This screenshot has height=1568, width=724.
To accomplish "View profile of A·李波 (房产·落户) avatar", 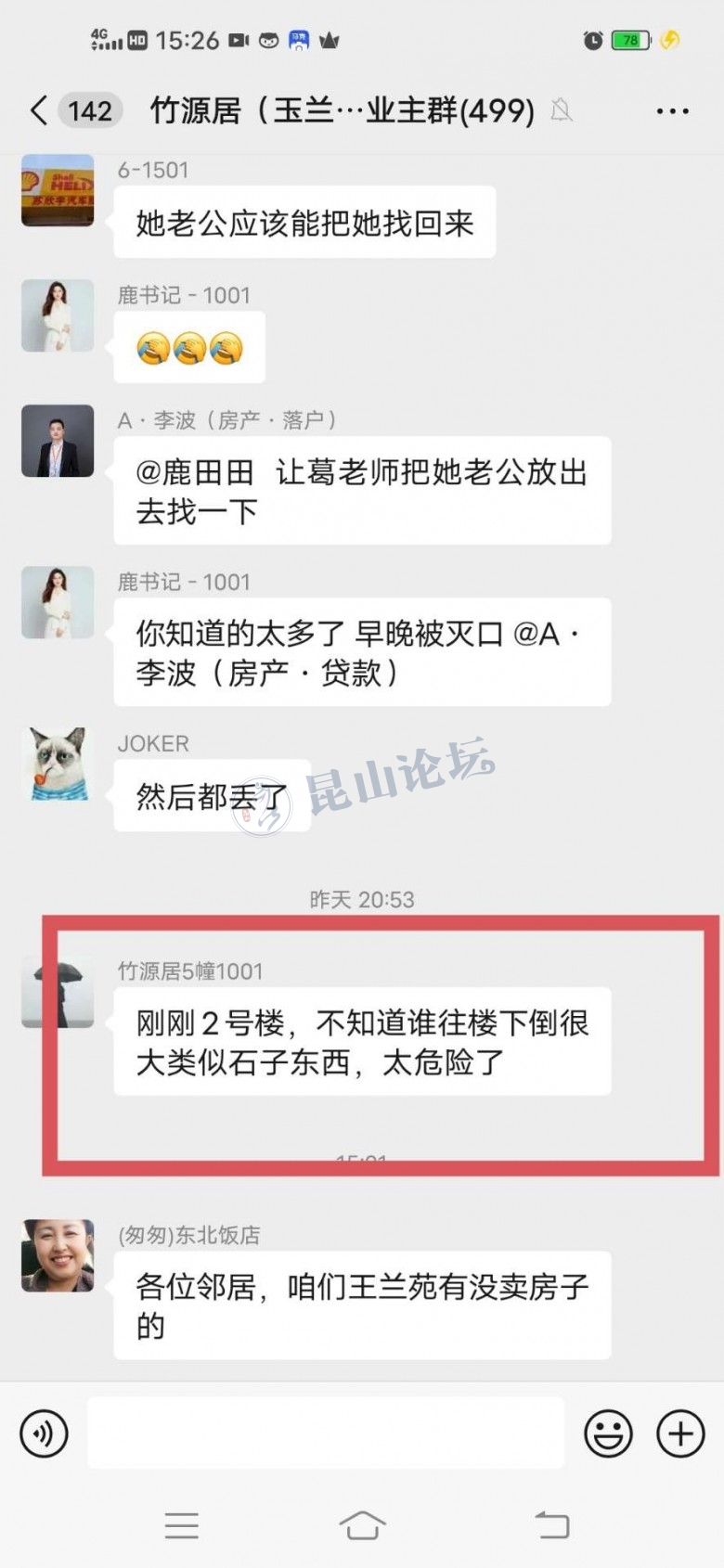I will coord(58,441).
